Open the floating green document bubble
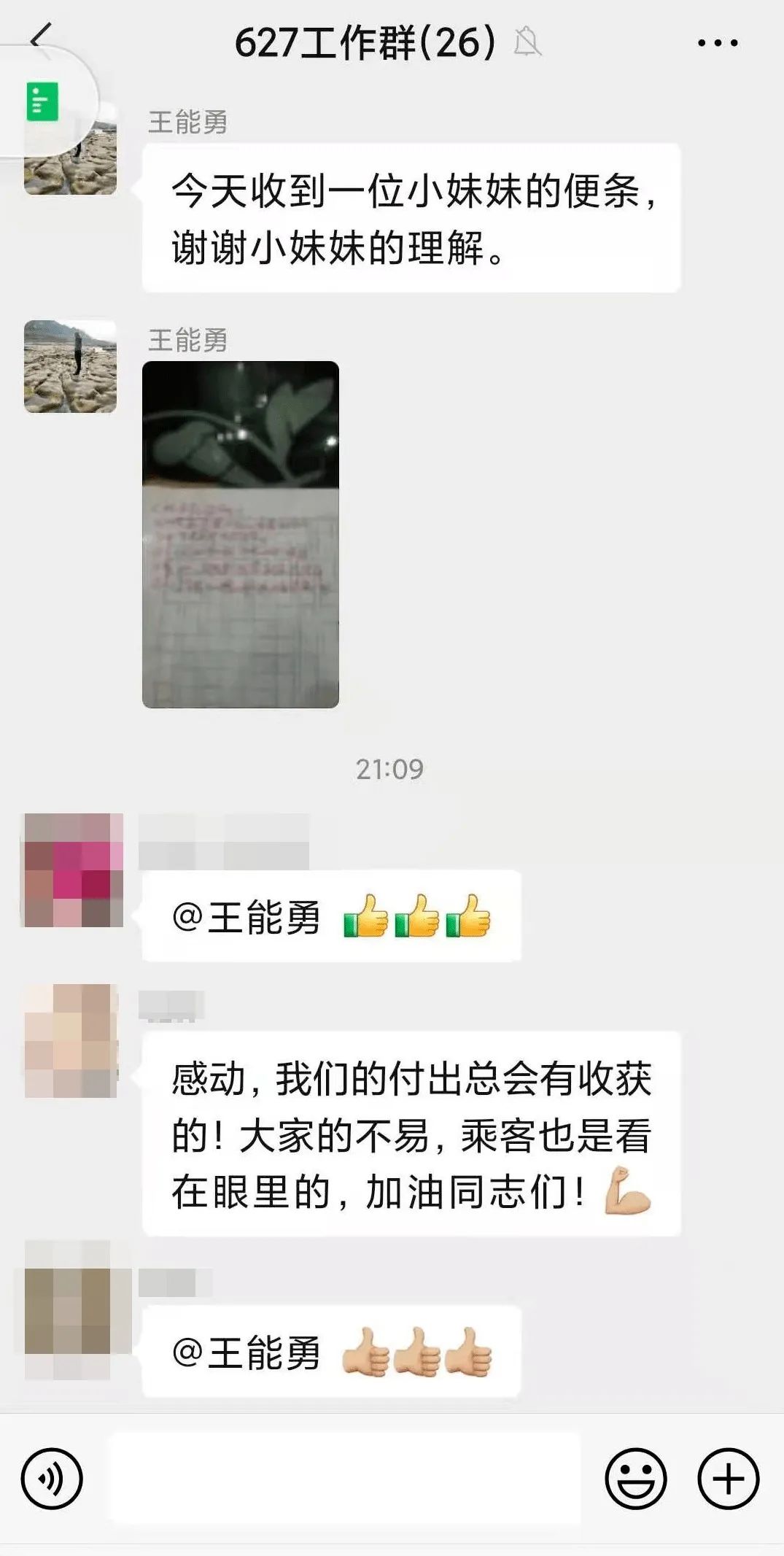This screenshot has height=1556, width=784. (x=42, y=101)
